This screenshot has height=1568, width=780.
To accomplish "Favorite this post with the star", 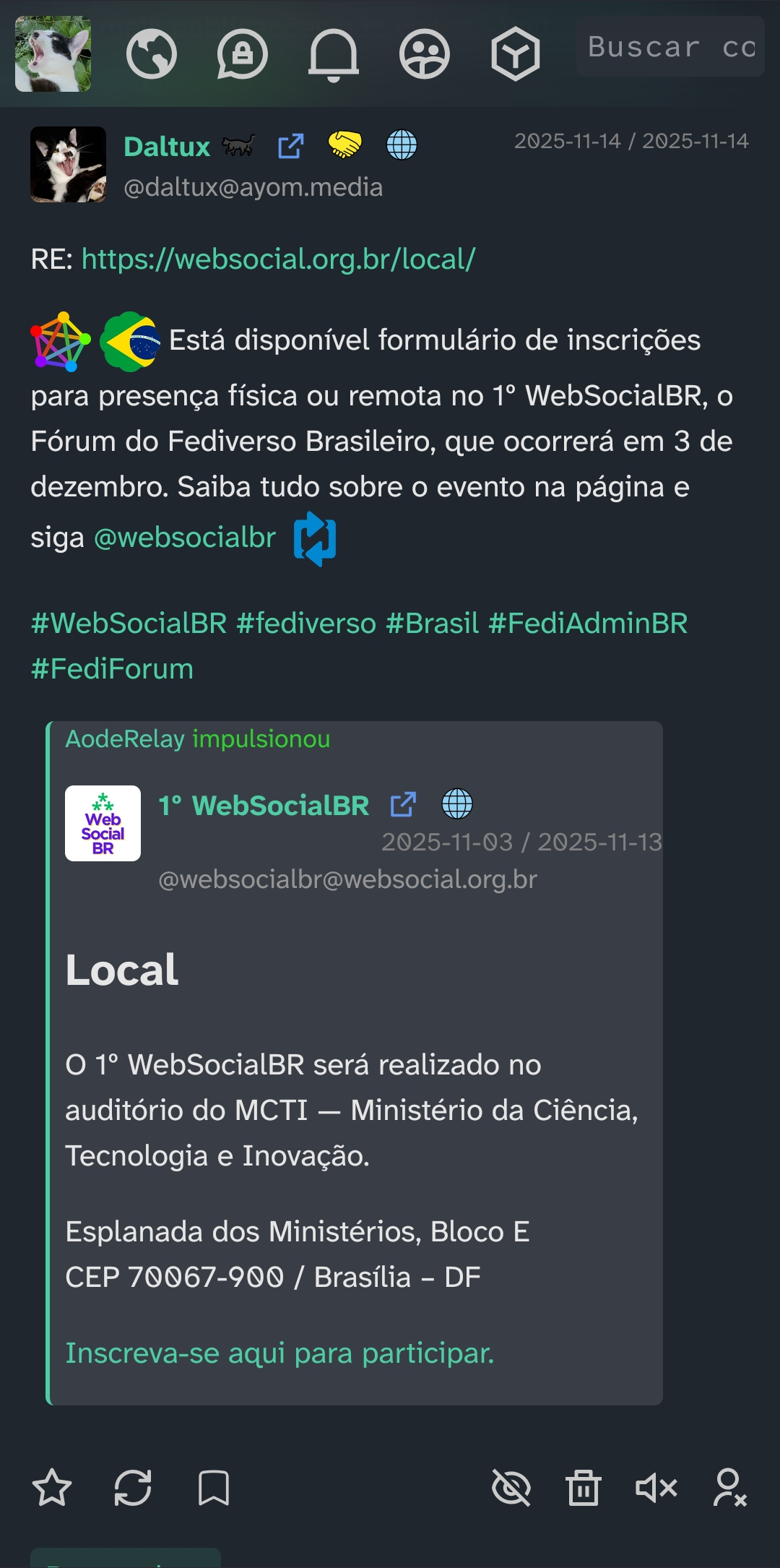I will [x=52, y=1488].
